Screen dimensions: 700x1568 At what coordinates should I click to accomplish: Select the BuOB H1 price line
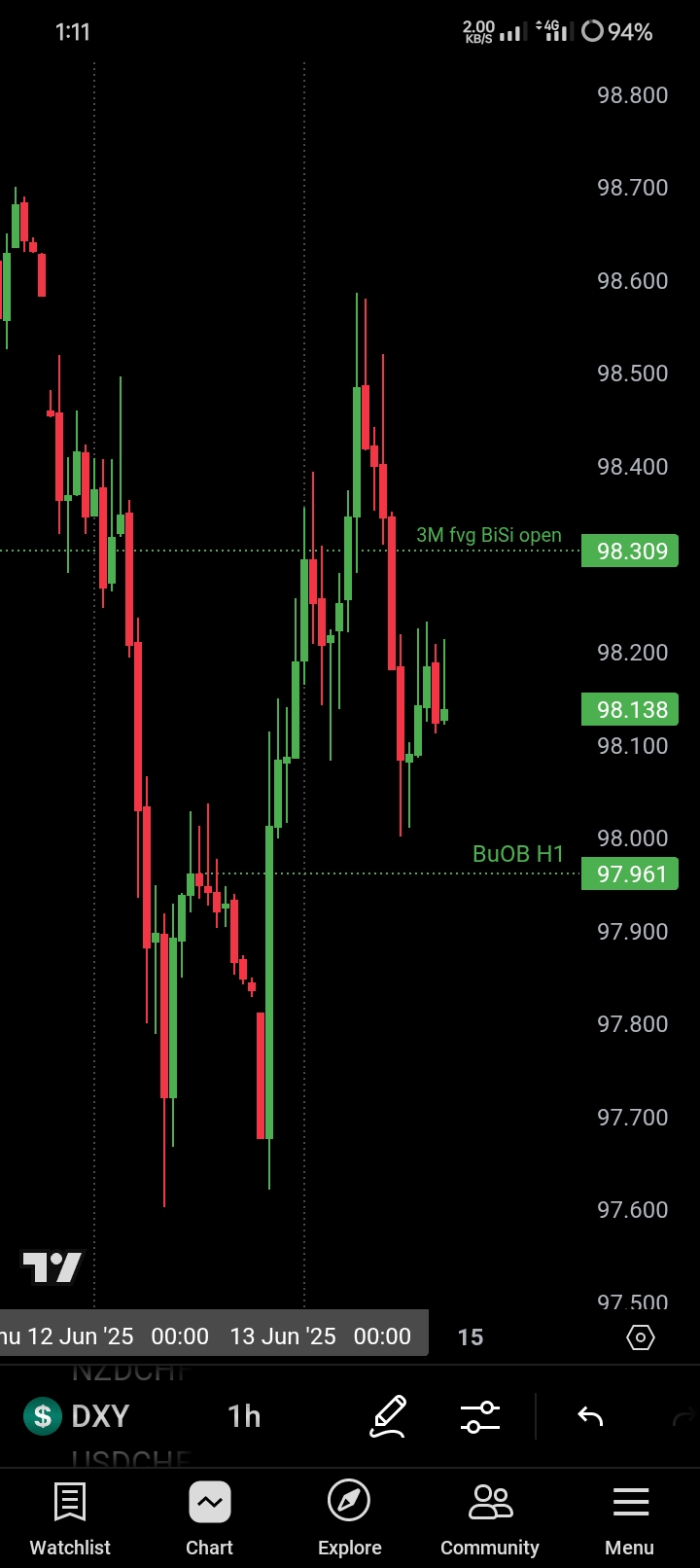pos(517,854)
